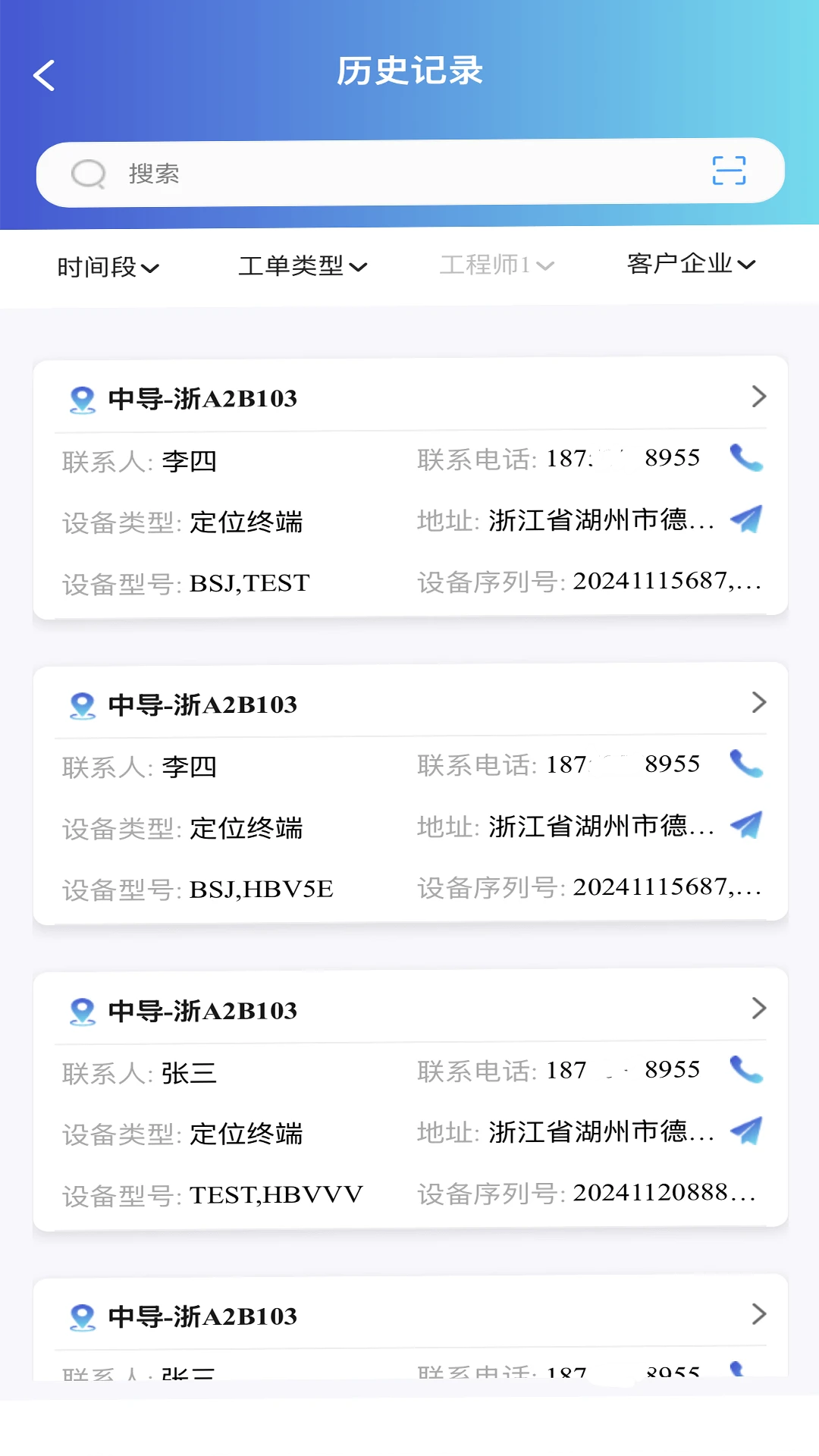Expand the 工单类型 dropdown
Viewport: 819px width, 1456px height.
tap(303, 266)
